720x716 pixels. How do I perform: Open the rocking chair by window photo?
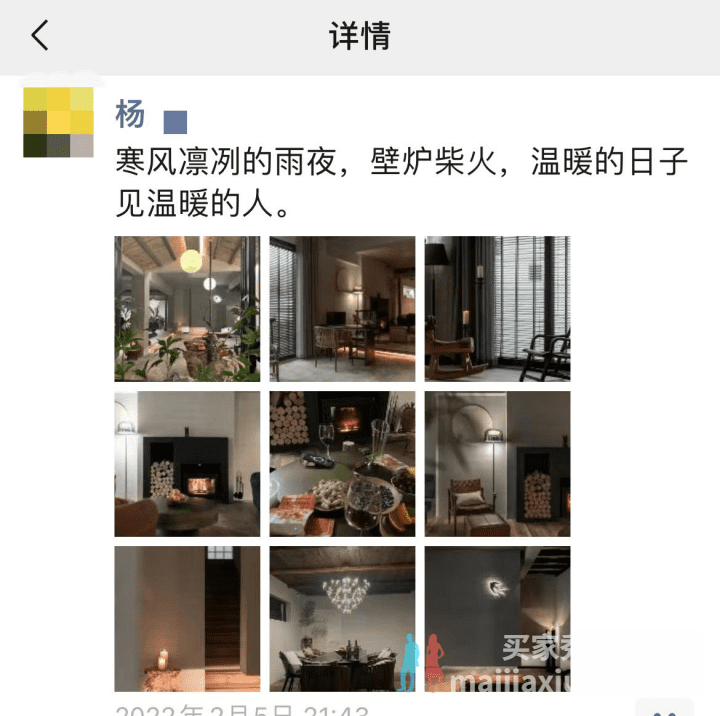[x=497, y=309]
